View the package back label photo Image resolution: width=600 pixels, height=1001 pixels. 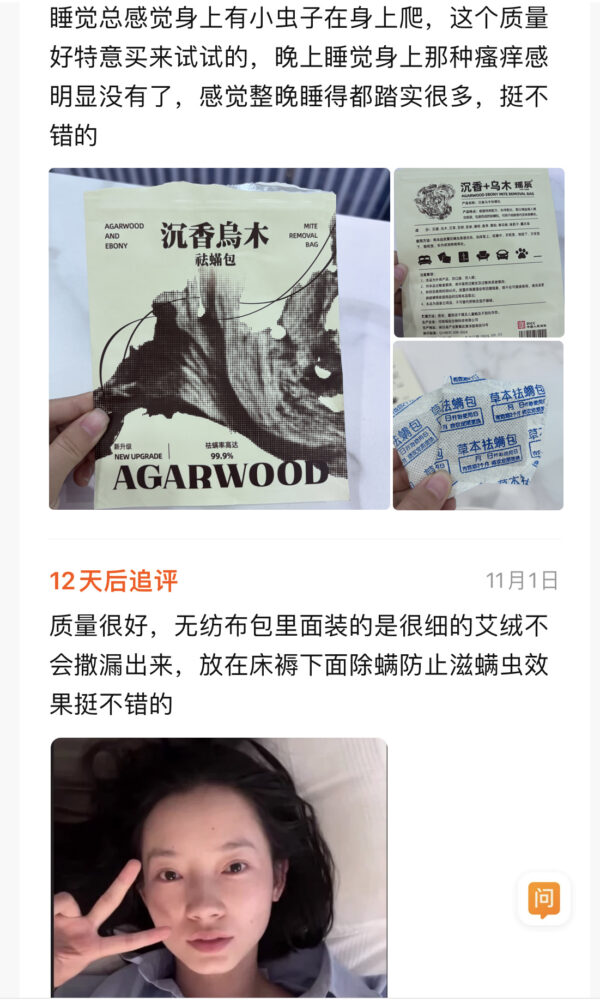pyautogui.click(x=479, y=252)
